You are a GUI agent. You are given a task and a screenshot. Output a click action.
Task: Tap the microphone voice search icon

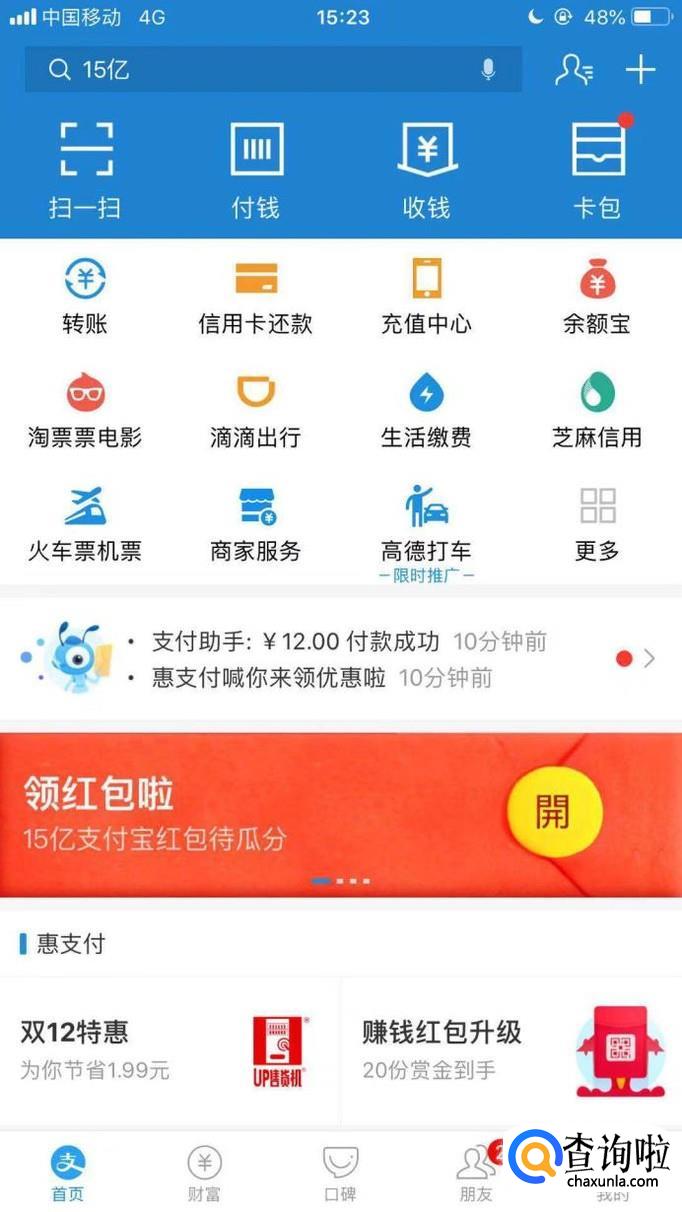coord(488,70)
